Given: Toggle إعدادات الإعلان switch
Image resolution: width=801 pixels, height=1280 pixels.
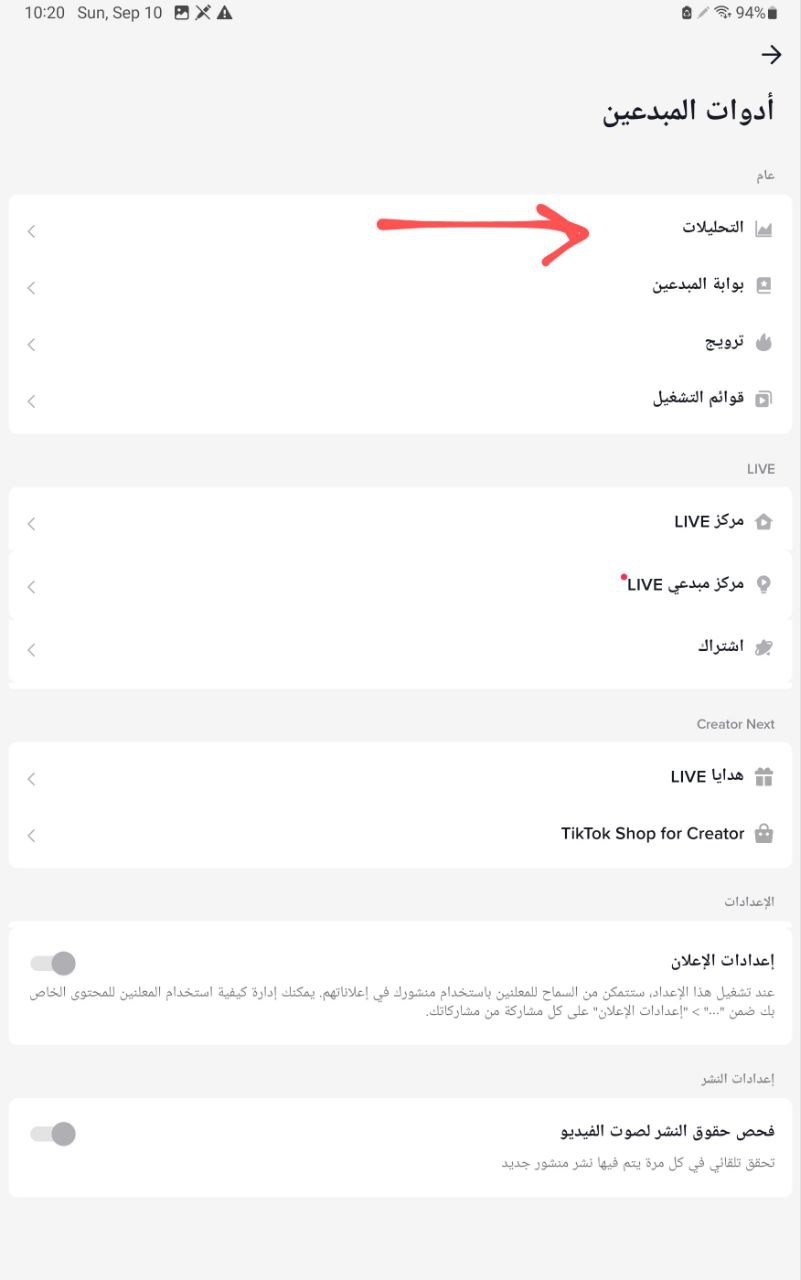Looking at the screenshot, I should tap(53, 963).
